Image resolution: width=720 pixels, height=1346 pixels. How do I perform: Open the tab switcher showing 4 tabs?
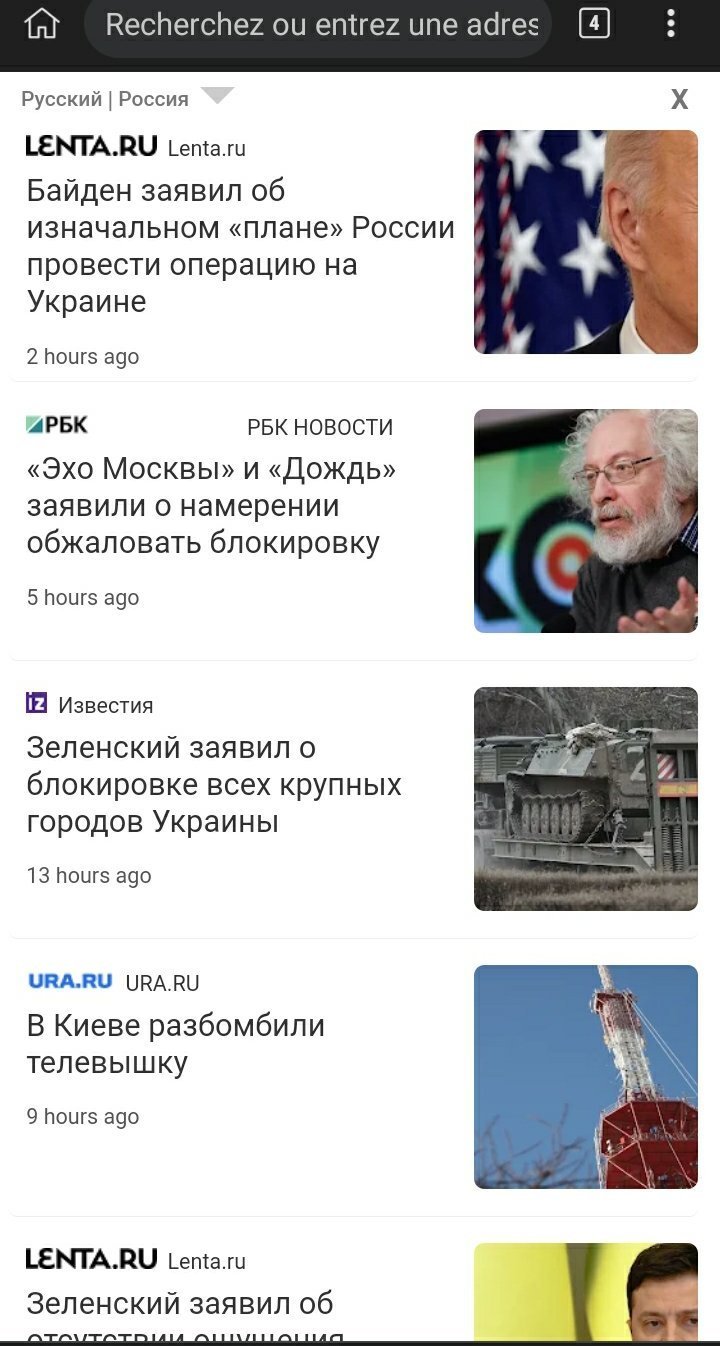tap(594, 23)
